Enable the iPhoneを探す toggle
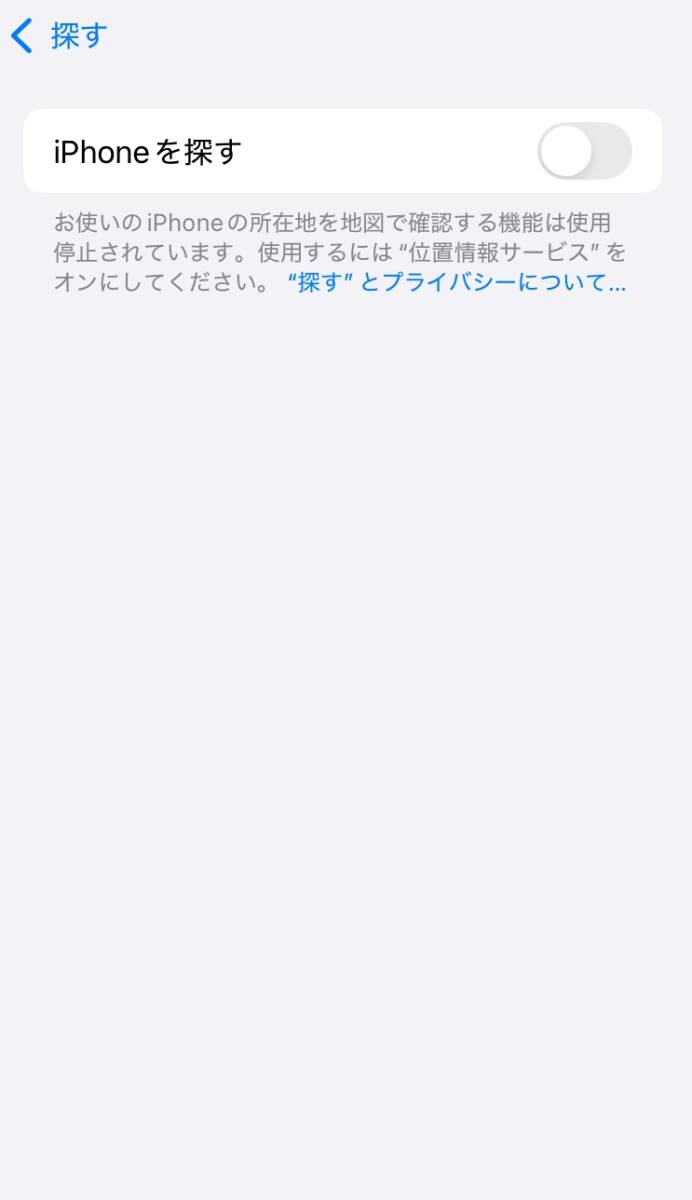Screen dimensions: 692x1200 point(584,152)
